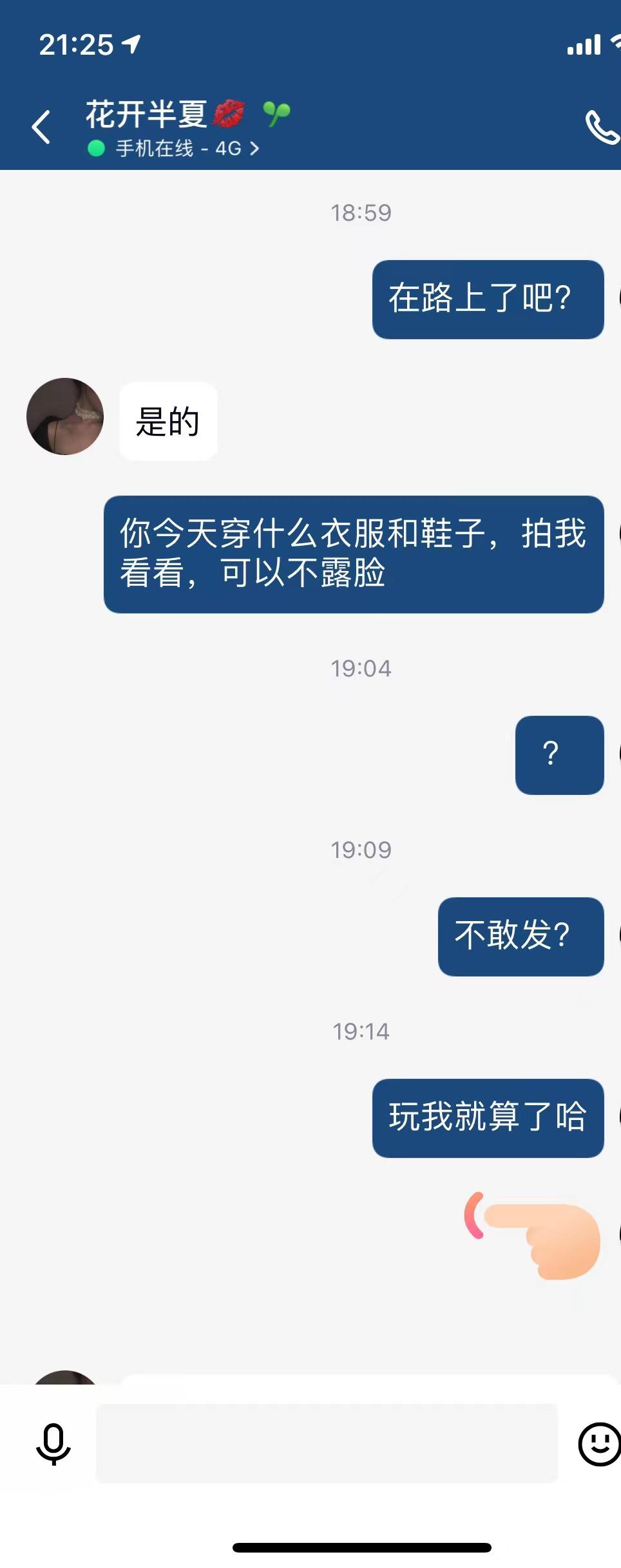Tap the microphone voice input icon
The image size is (621, 1568).
[53, 1444]
